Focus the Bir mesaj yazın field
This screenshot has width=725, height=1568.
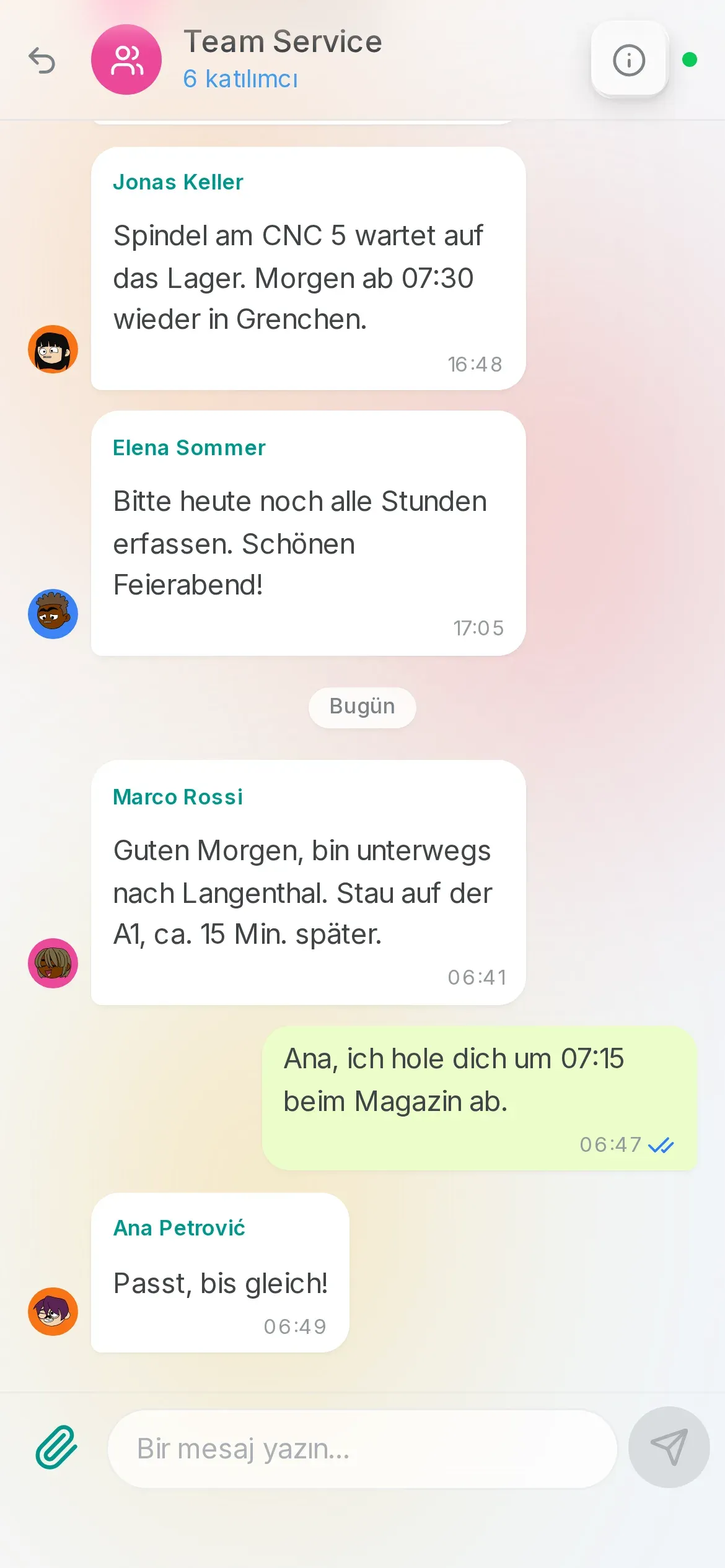(362, 1449)
